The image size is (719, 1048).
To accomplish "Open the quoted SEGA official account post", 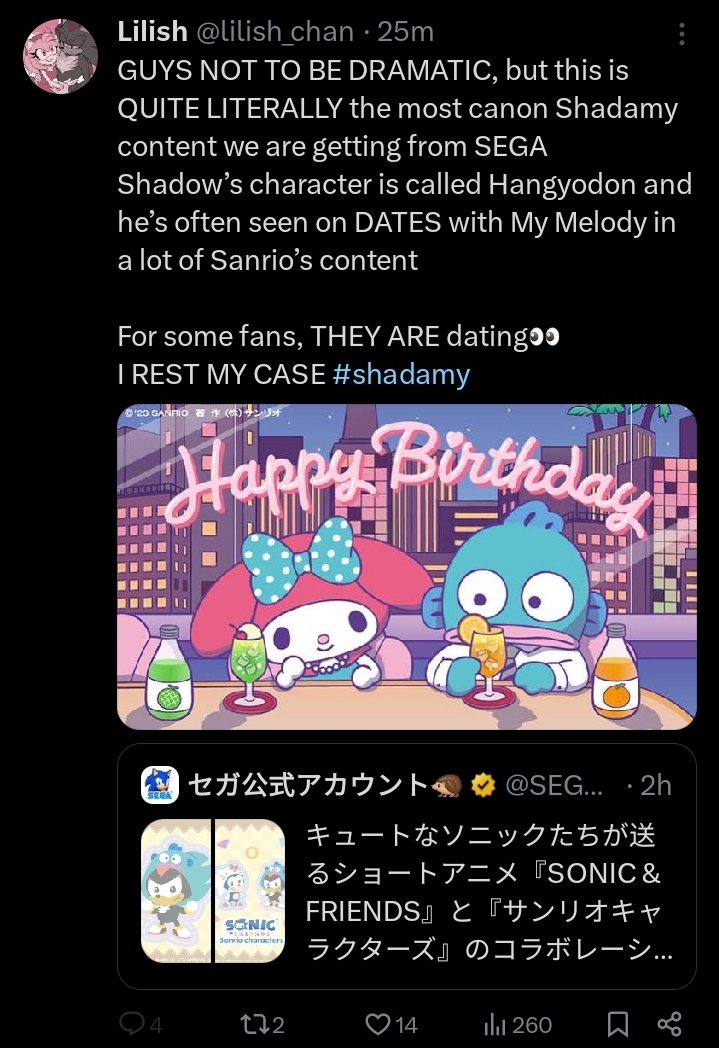I will [x=406, y=866].
